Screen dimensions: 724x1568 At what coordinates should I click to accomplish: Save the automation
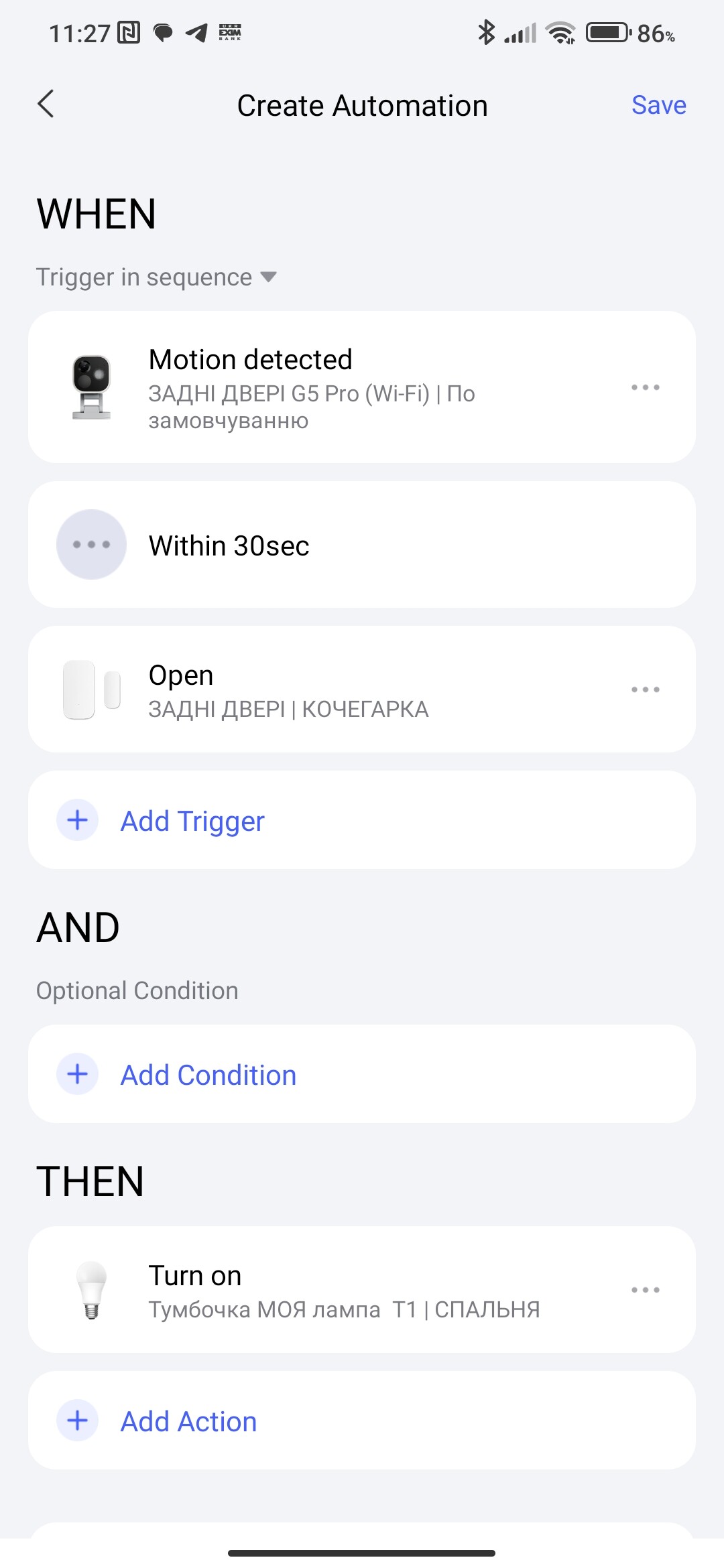pyautogui.click(x=658, y=105)
